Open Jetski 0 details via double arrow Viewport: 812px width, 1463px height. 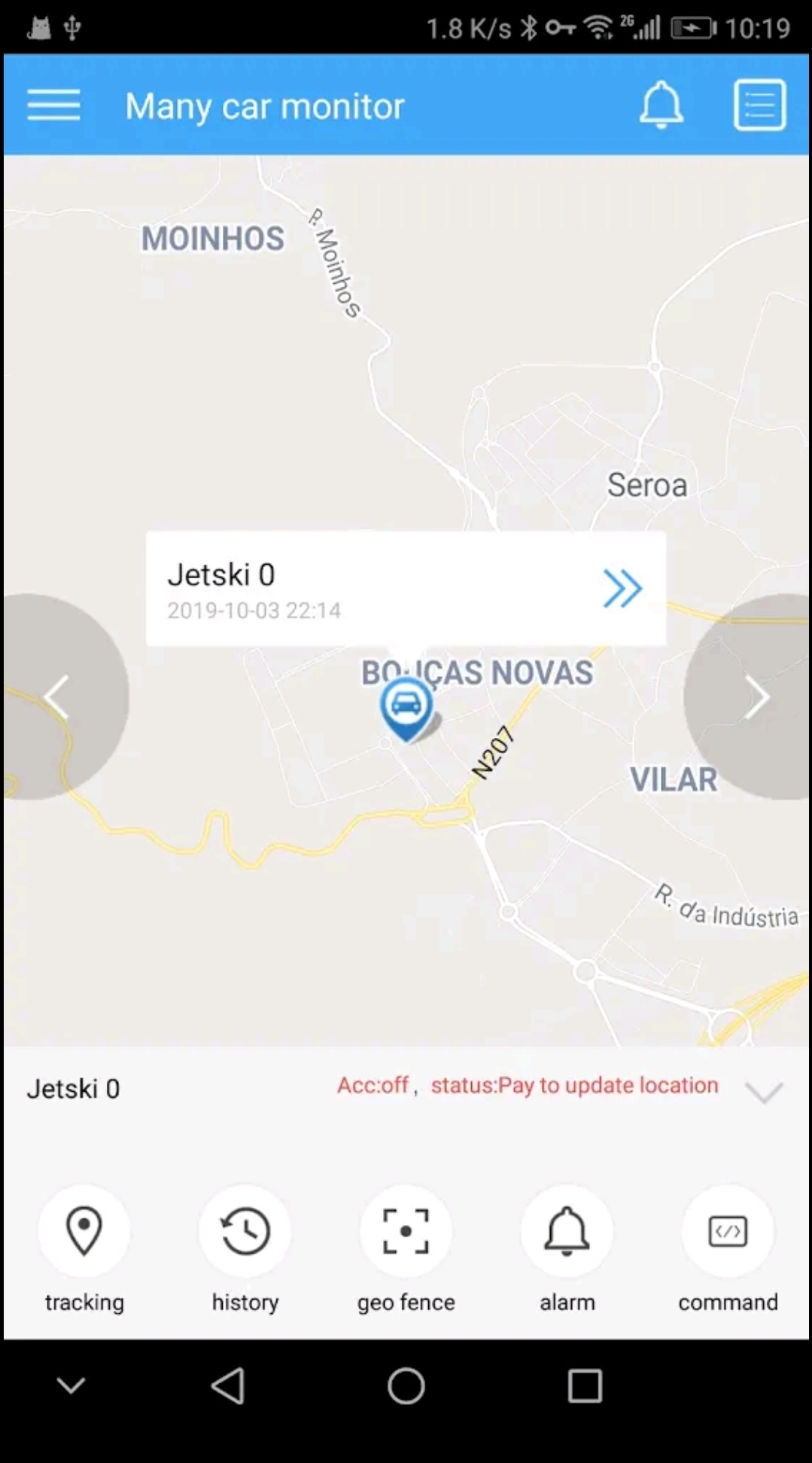click(x=622, y=588)
